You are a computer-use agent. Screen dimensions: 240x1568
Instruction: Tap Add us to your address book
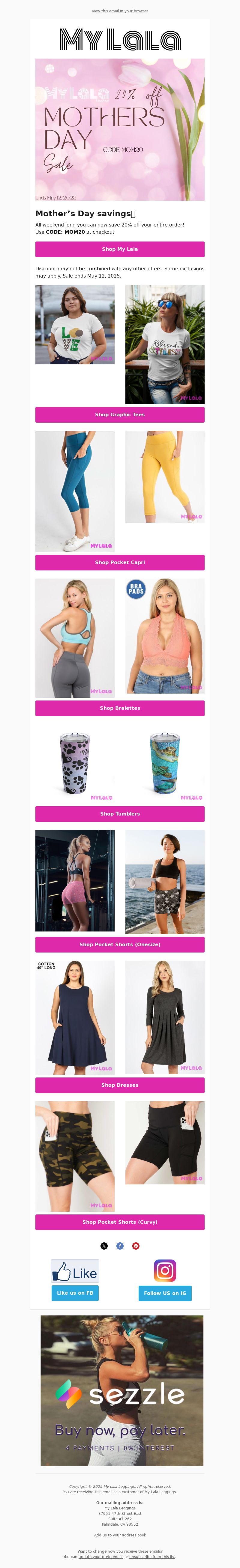120,1535
